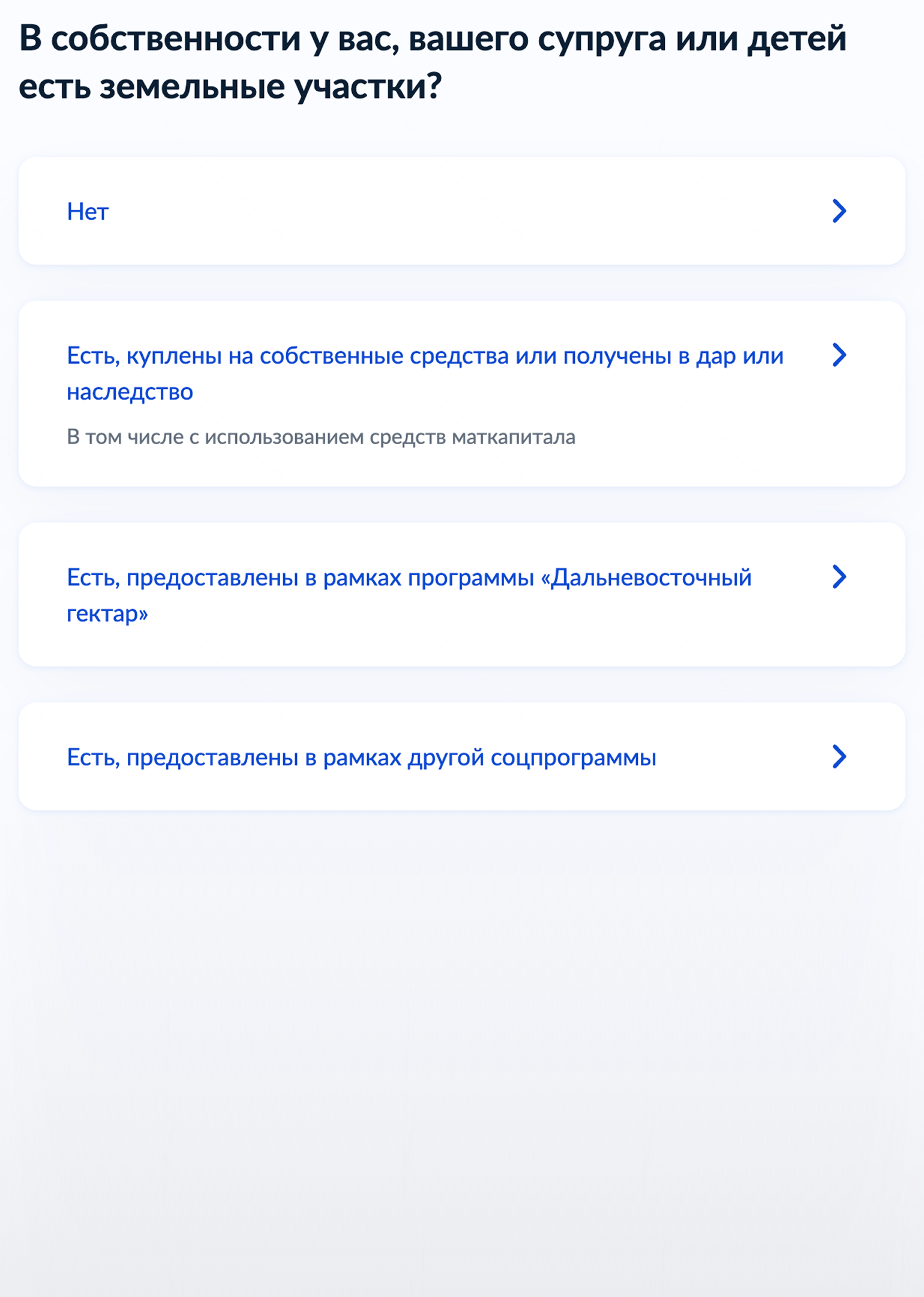Image resolution: width=924 pixels, height=1297 pixels.
Task: Select the «Нет» answer option
Action: pyautogui.click(x=461, y=211)
